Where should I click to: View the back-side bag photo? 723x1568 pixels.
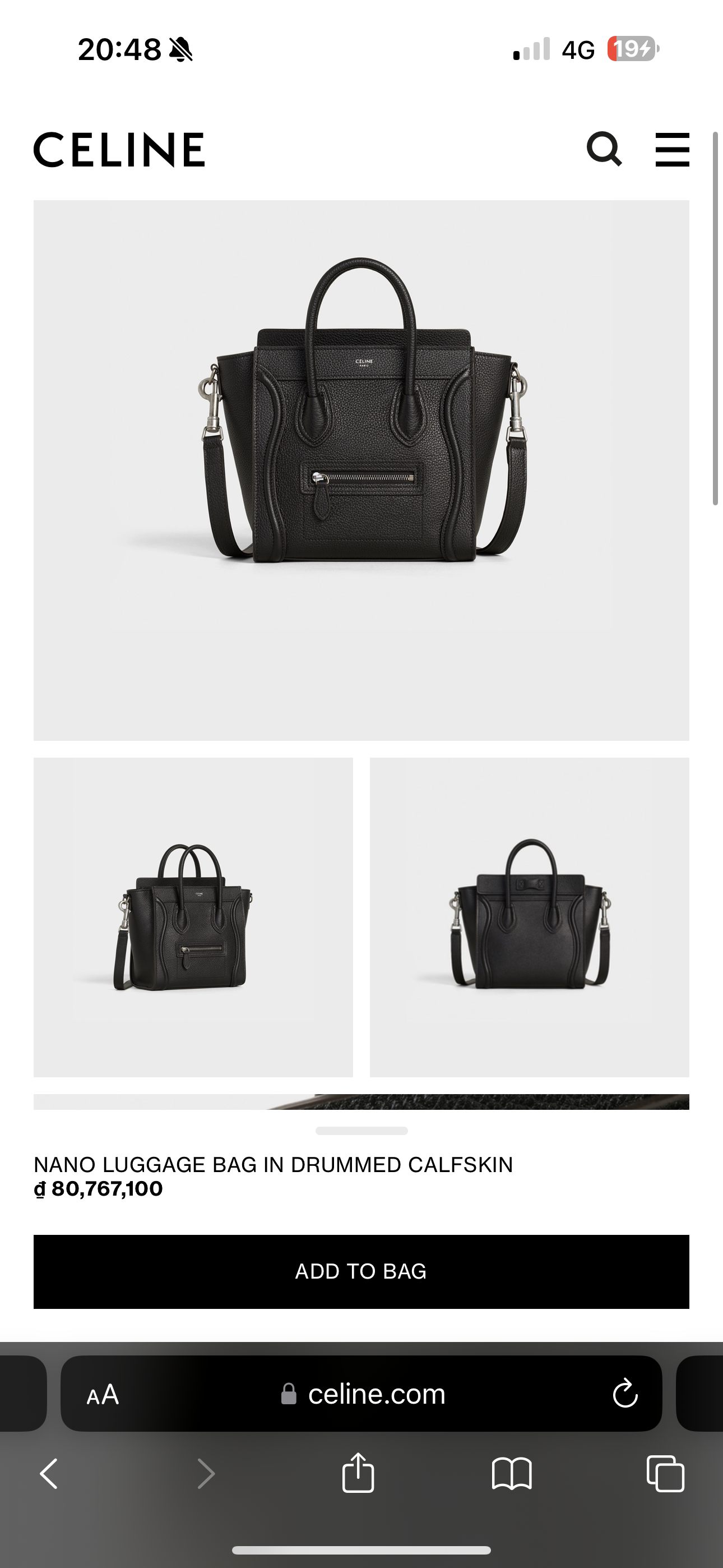[x=530, y=917]
